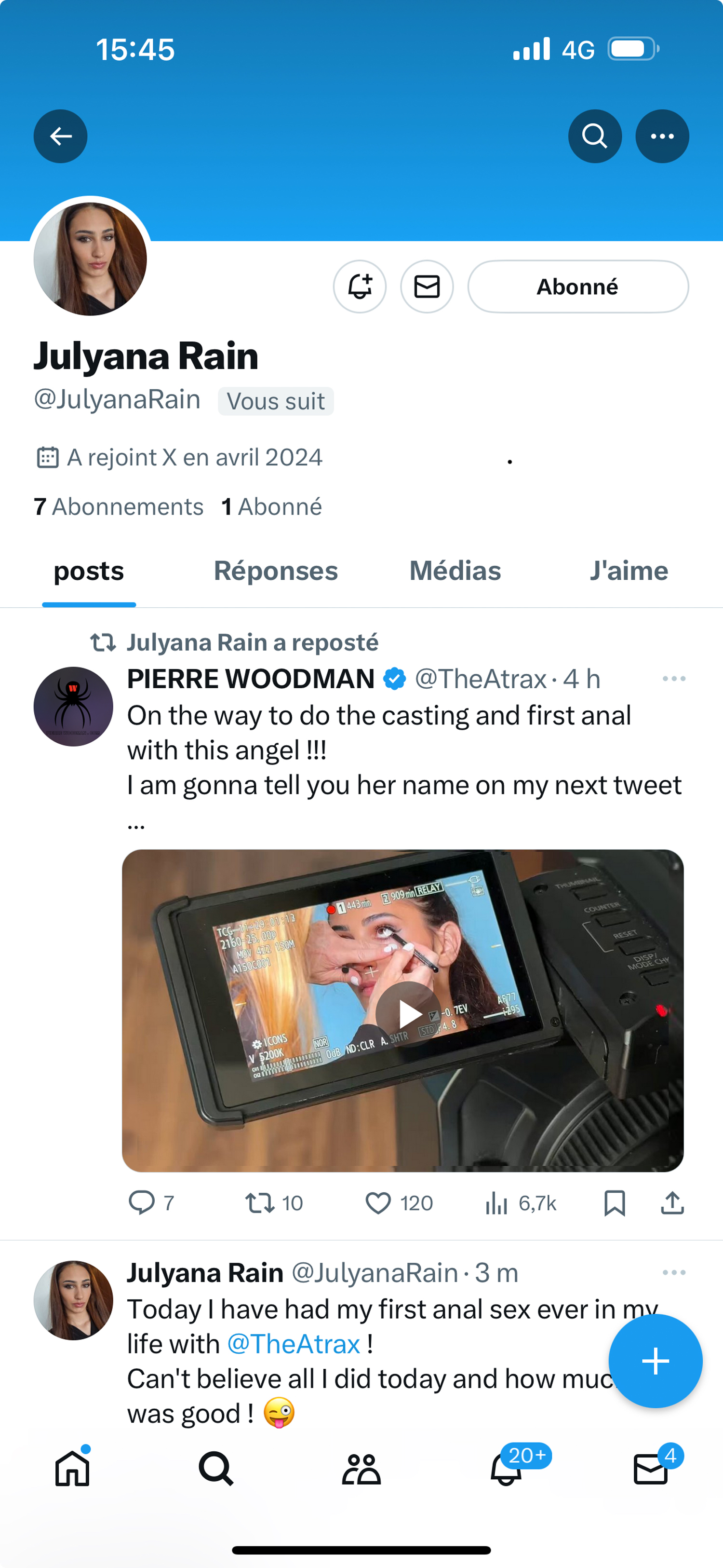Switch to the Réponses tab
The height and width of the screenshot is (1568, 723).
click(275, 571)
